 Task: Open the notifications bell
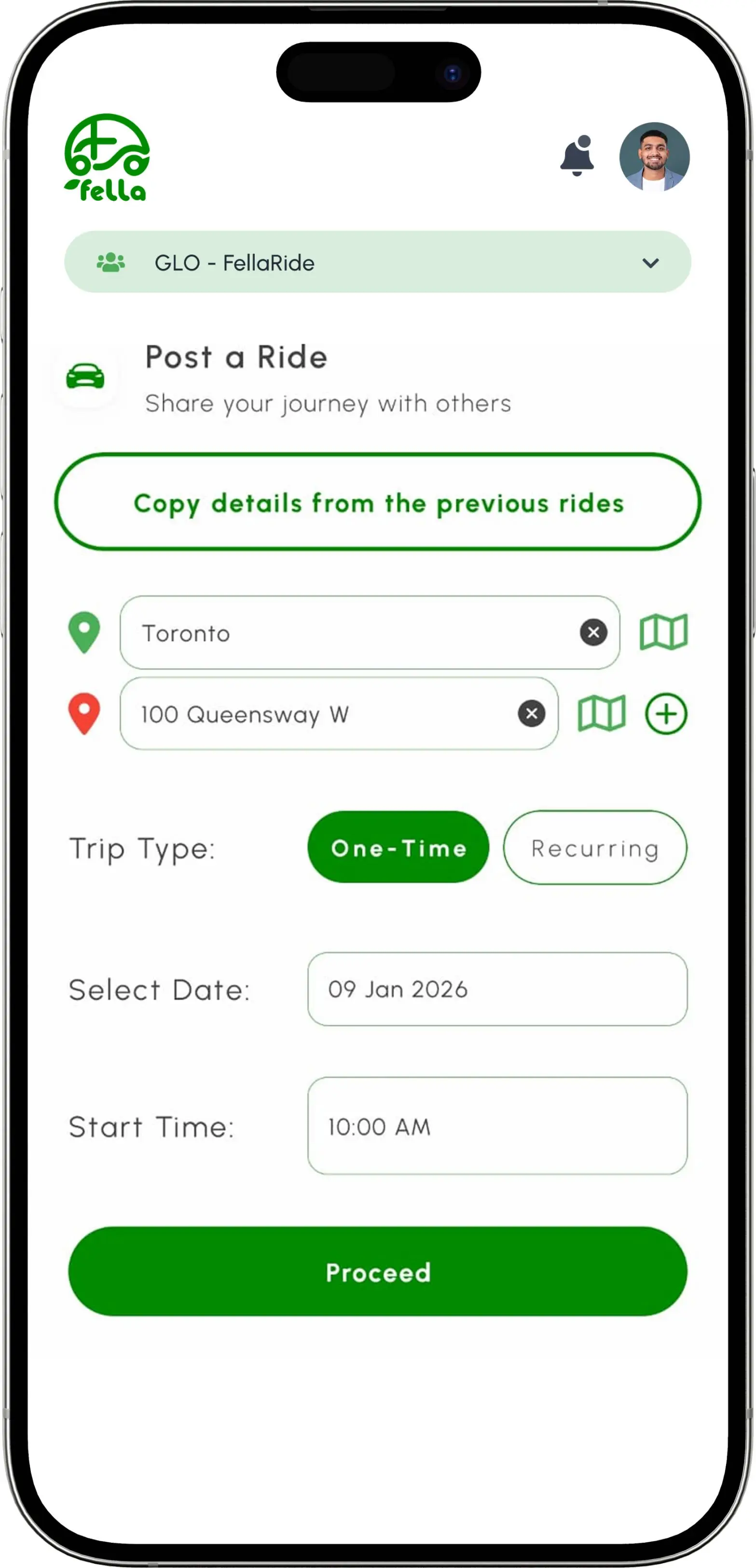point(576,157)
